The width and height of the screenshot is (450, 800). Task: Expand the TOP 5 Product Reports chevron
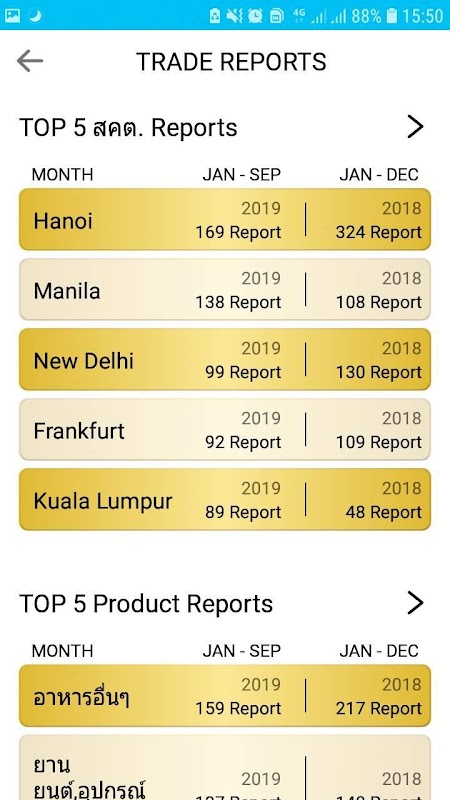415,603
